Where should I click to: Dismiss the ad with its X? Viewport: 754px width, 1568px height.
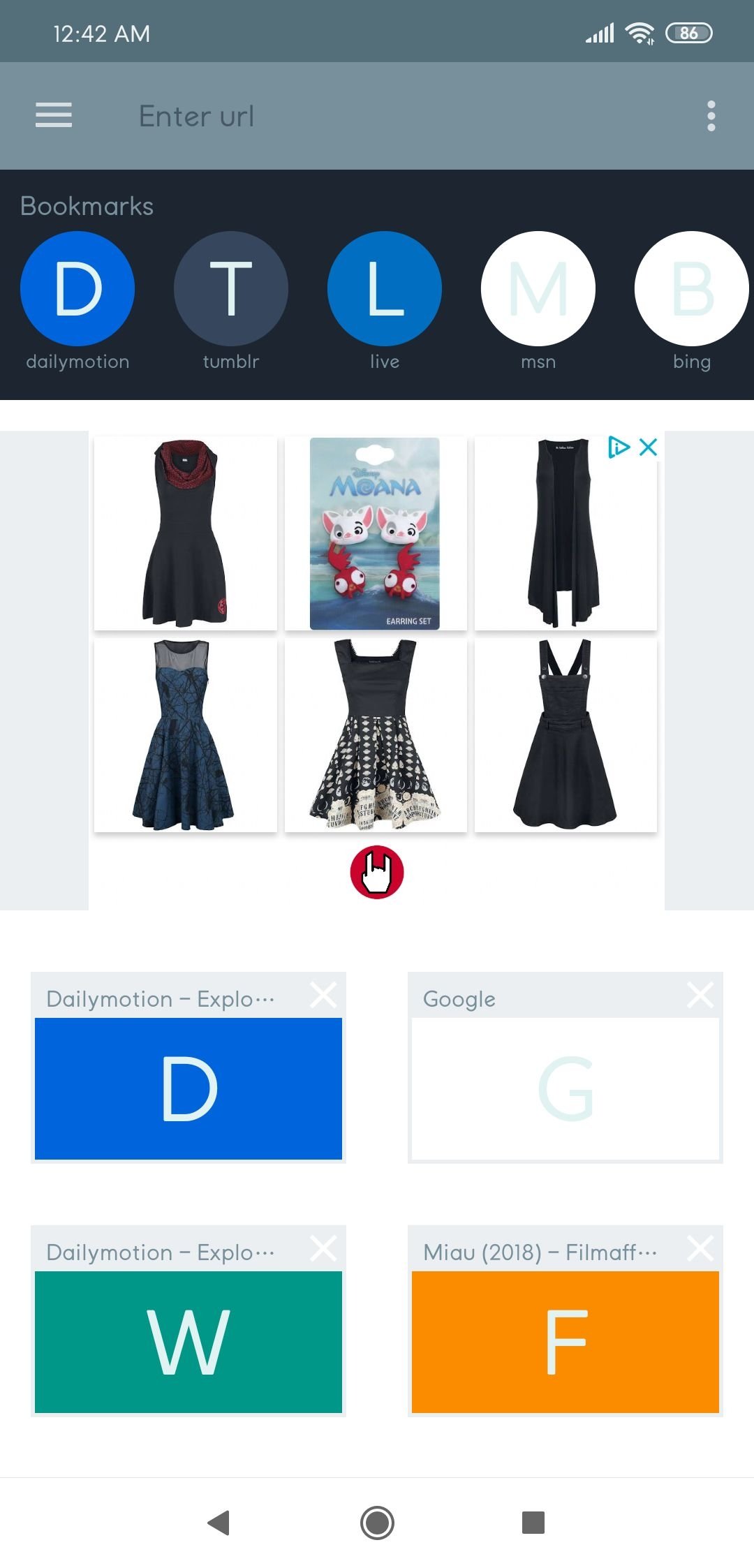click(649, 448)
